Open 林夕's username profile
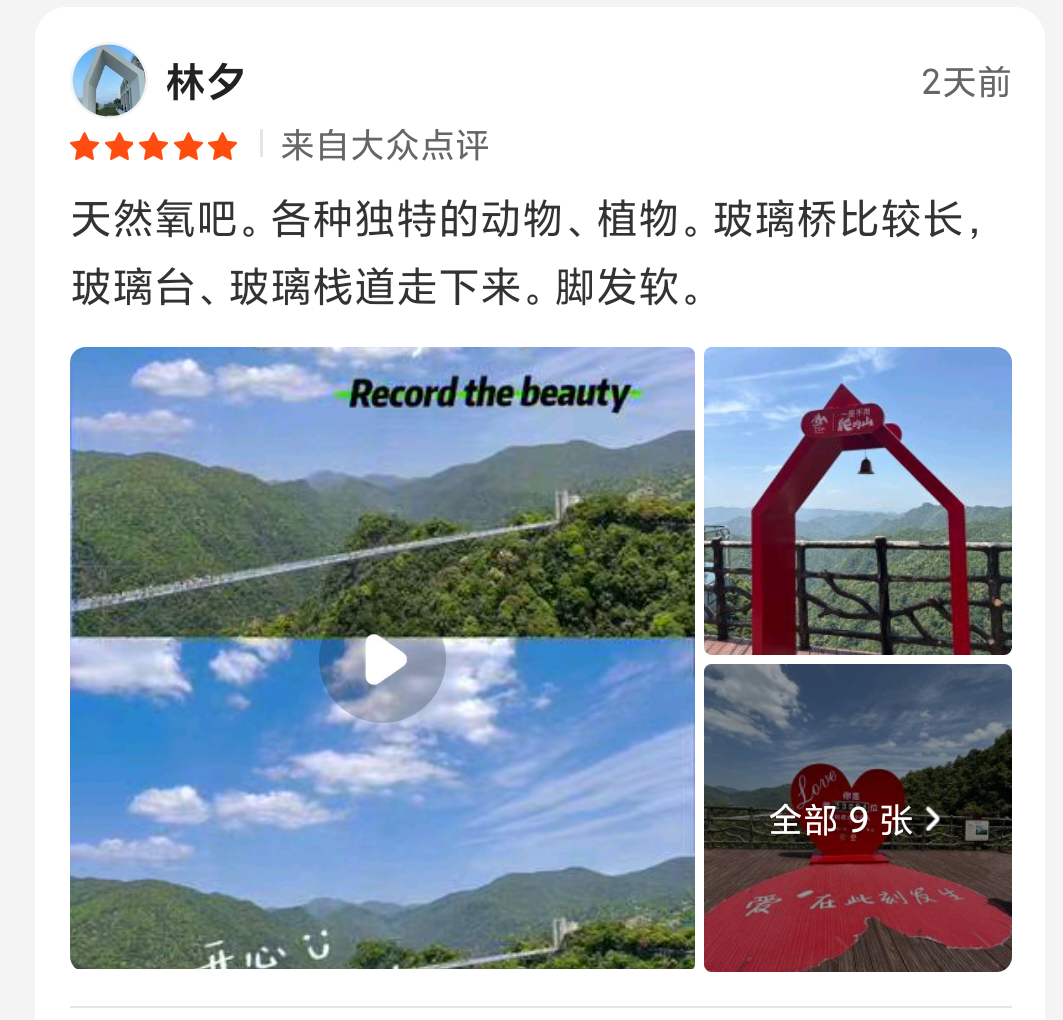The width and height of the screenshot is (1063, 1020). click(x=205, y=82)
